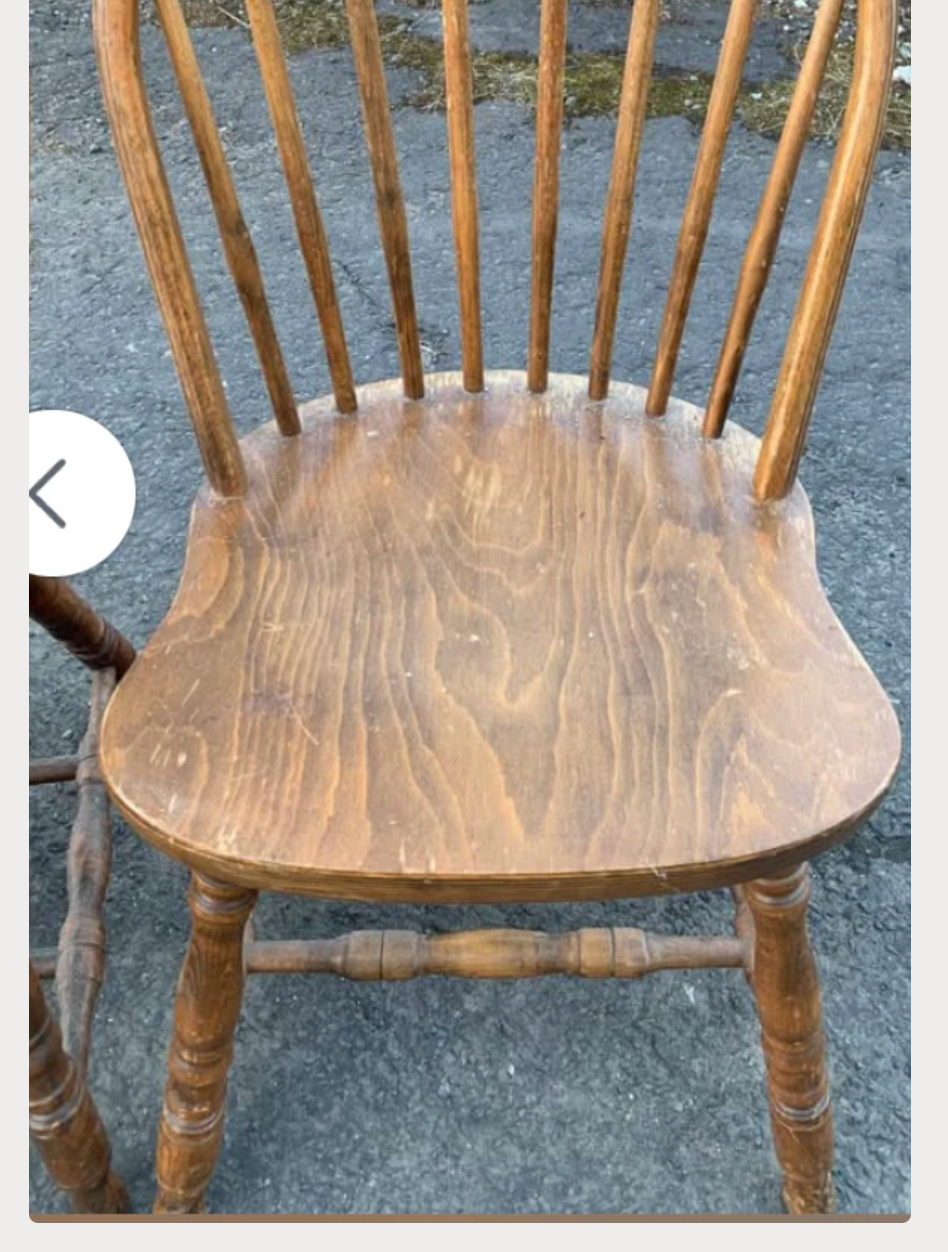Go to the previous photo
Image resolution: width=948 pixels, height=1252 pixels.
[x=60, y=493]
